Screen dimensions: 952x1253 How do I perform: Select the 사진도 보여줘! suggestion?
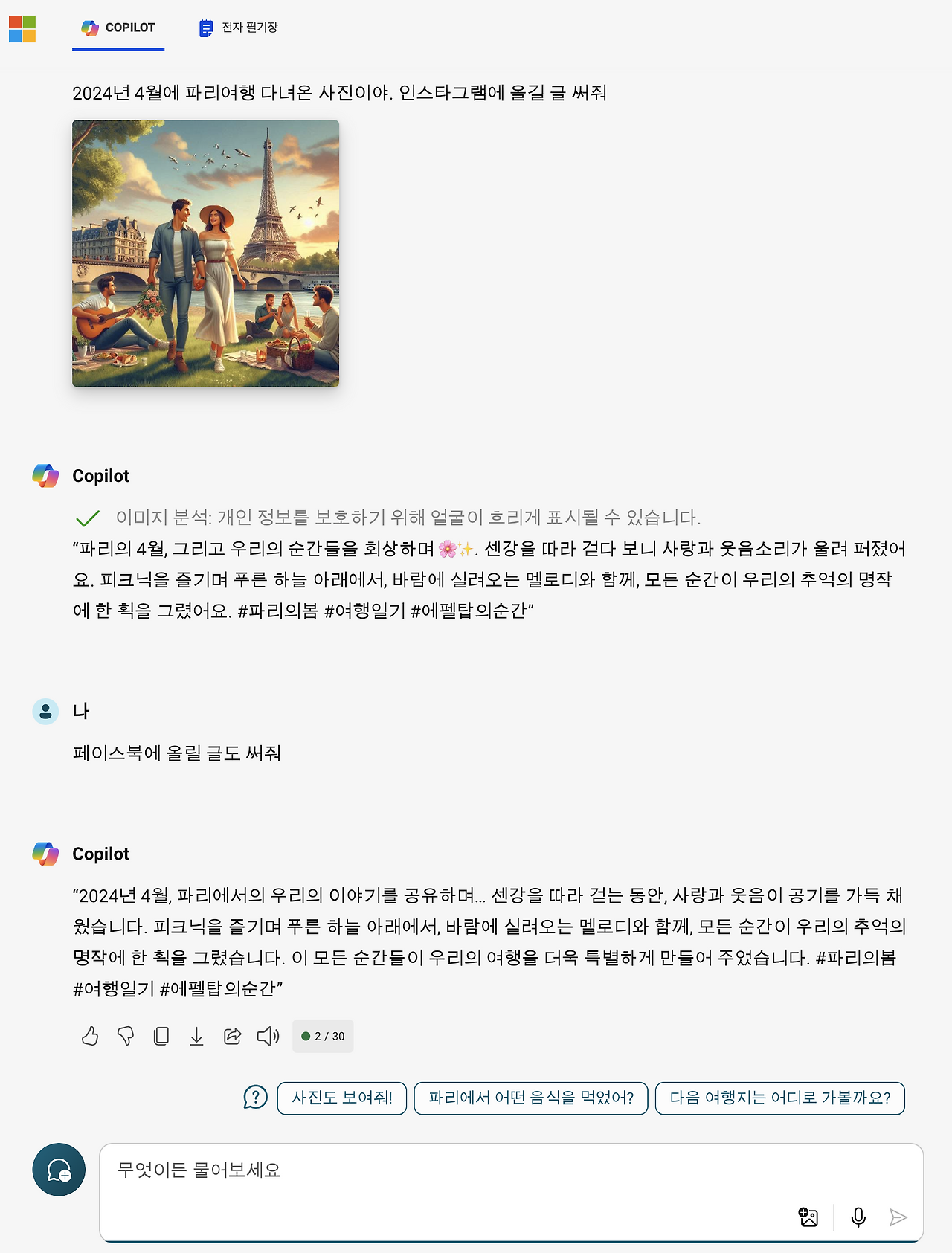point(342,1098)
